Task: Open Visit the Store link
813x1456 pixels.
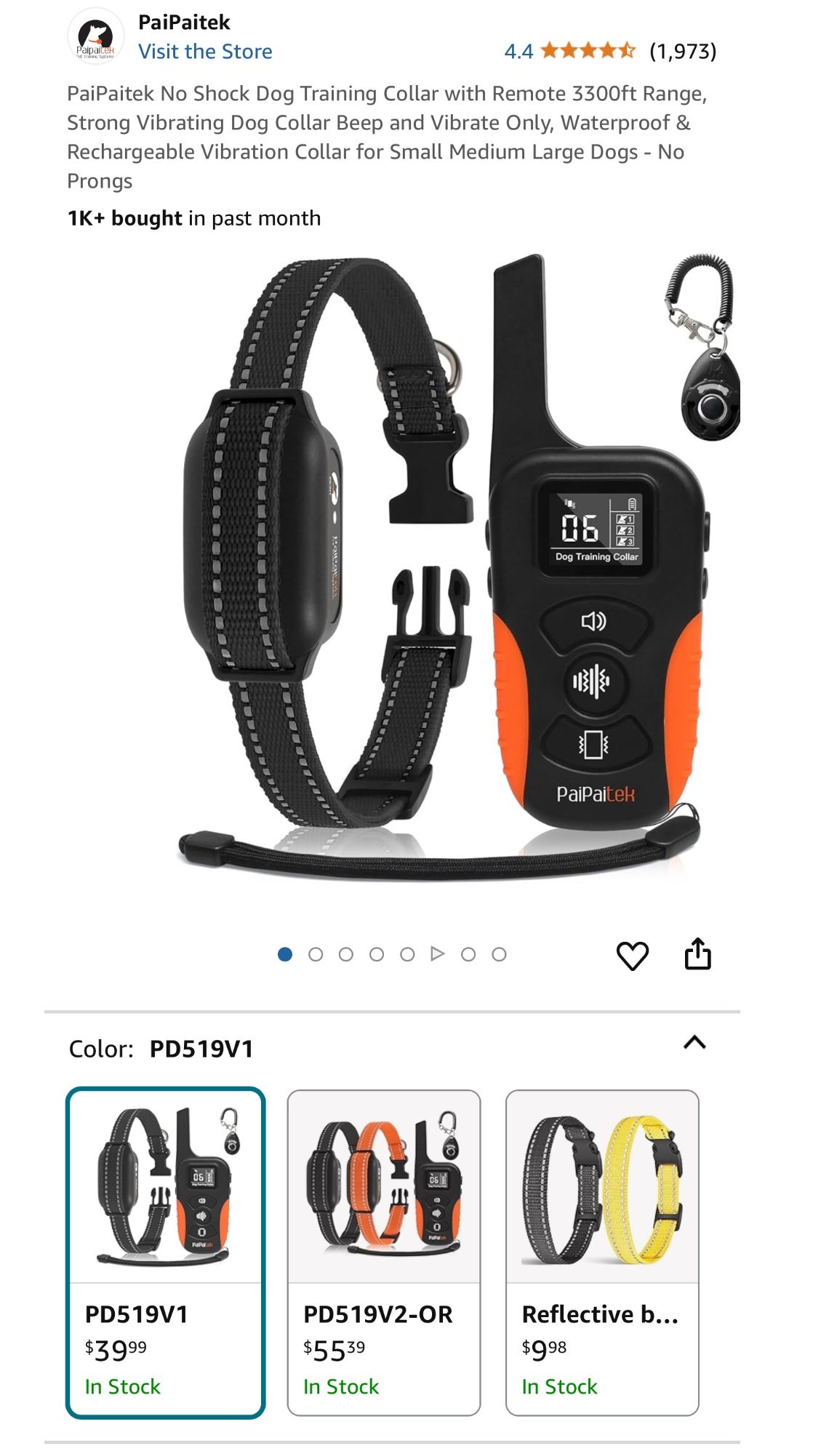Action: 207,52
